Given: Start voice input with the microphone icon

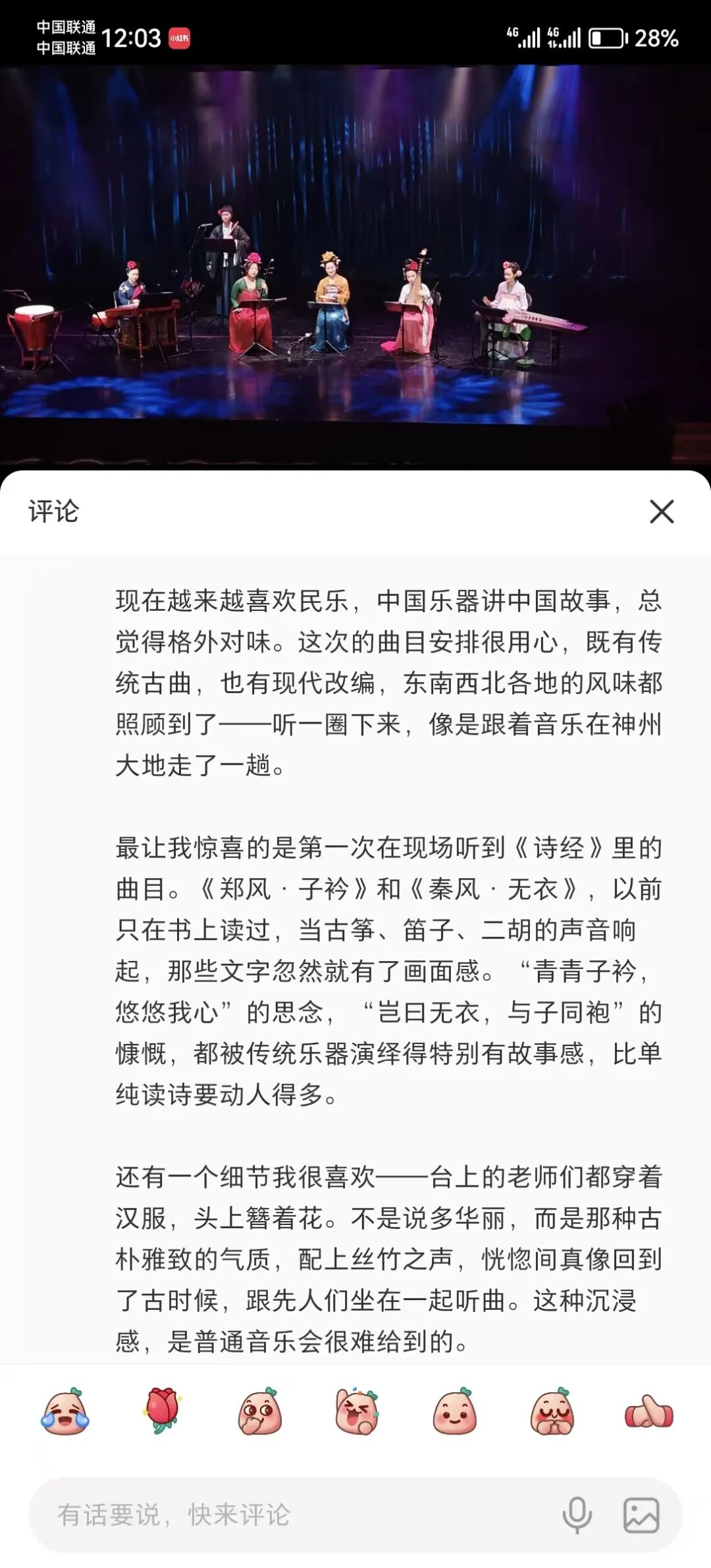Looking at the screenshot, I should [577, 1515].
